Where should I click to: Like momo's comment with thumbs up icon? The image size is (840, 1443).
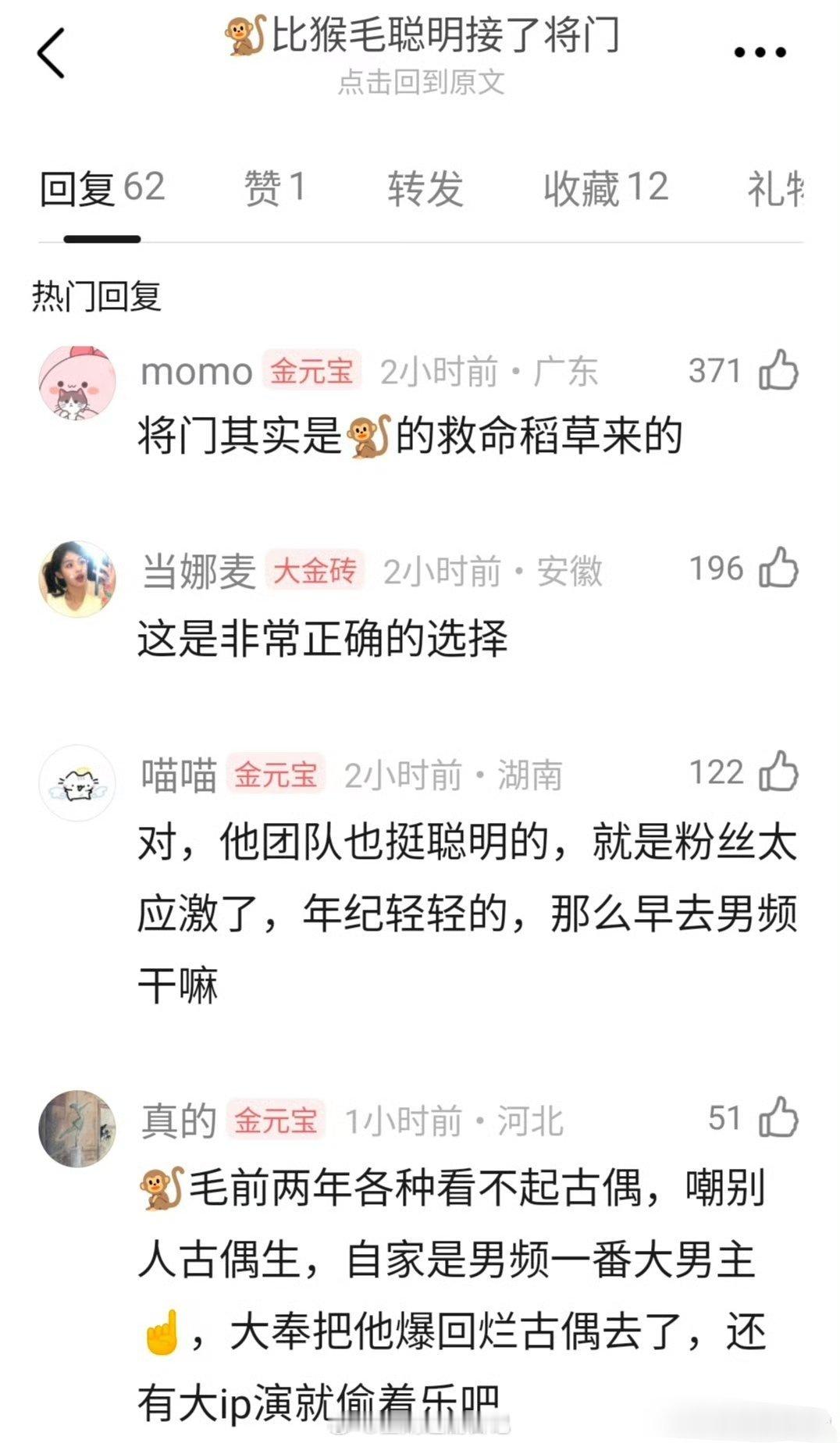[x=781, y=372]
